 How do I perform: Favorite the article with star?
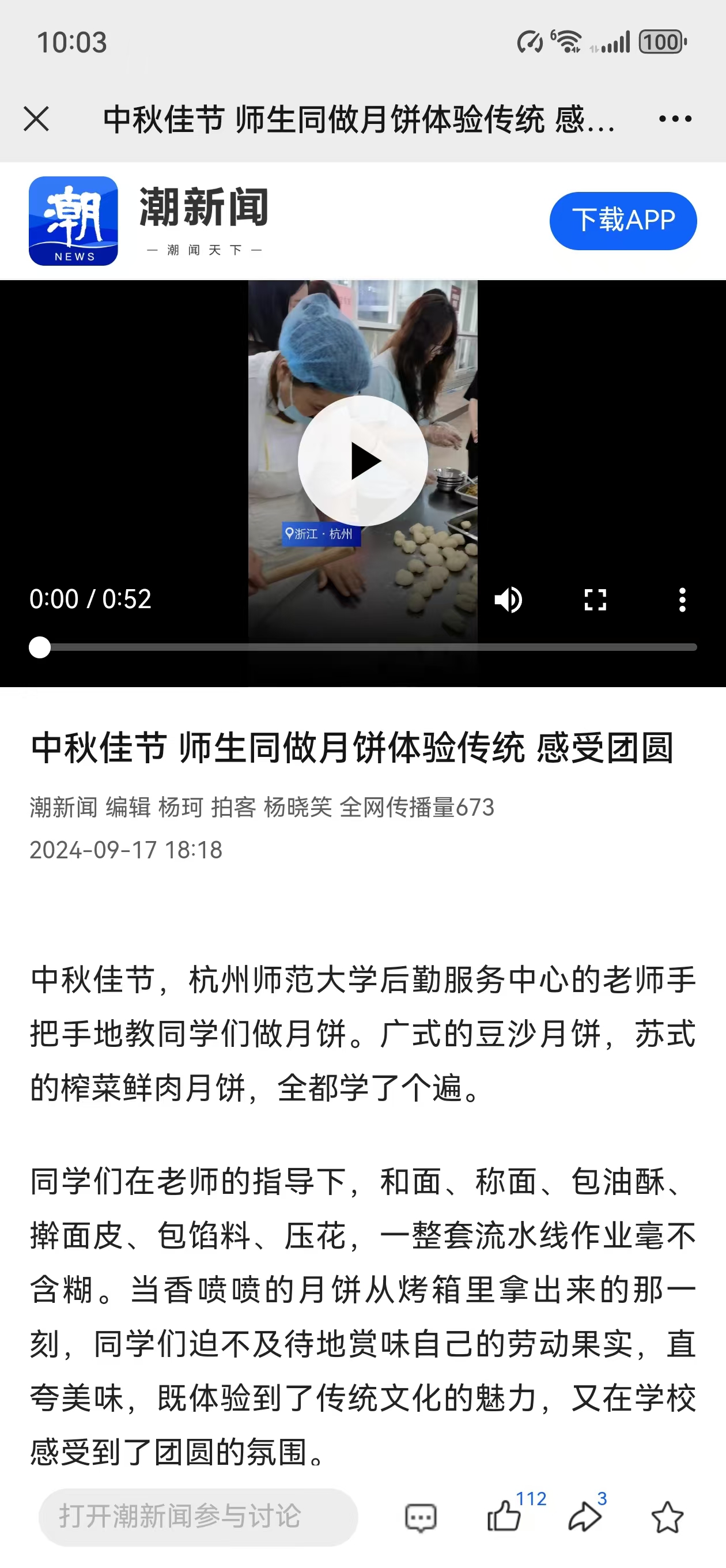point(667,1516)
